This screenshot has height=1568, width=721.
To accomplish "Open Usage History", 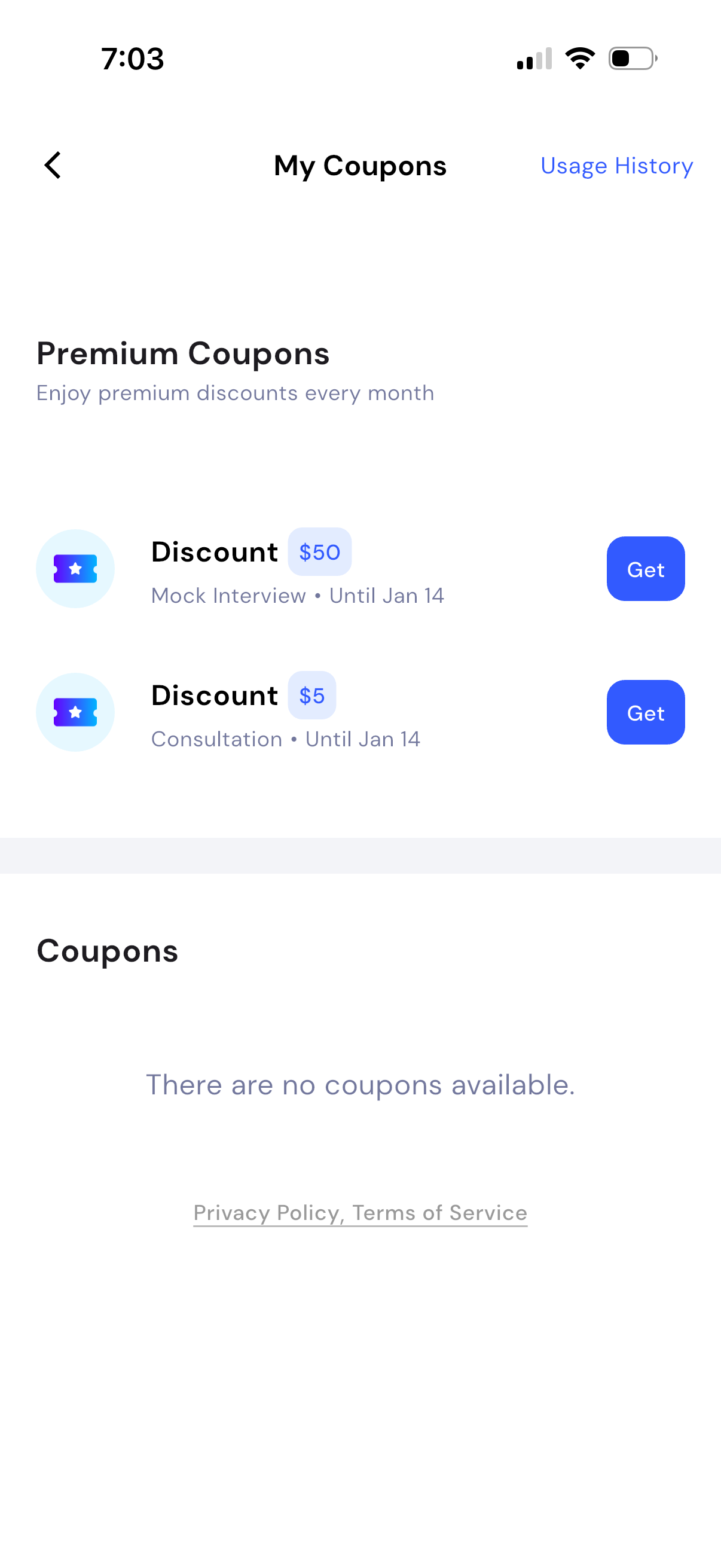I will [x=616, y=166].
